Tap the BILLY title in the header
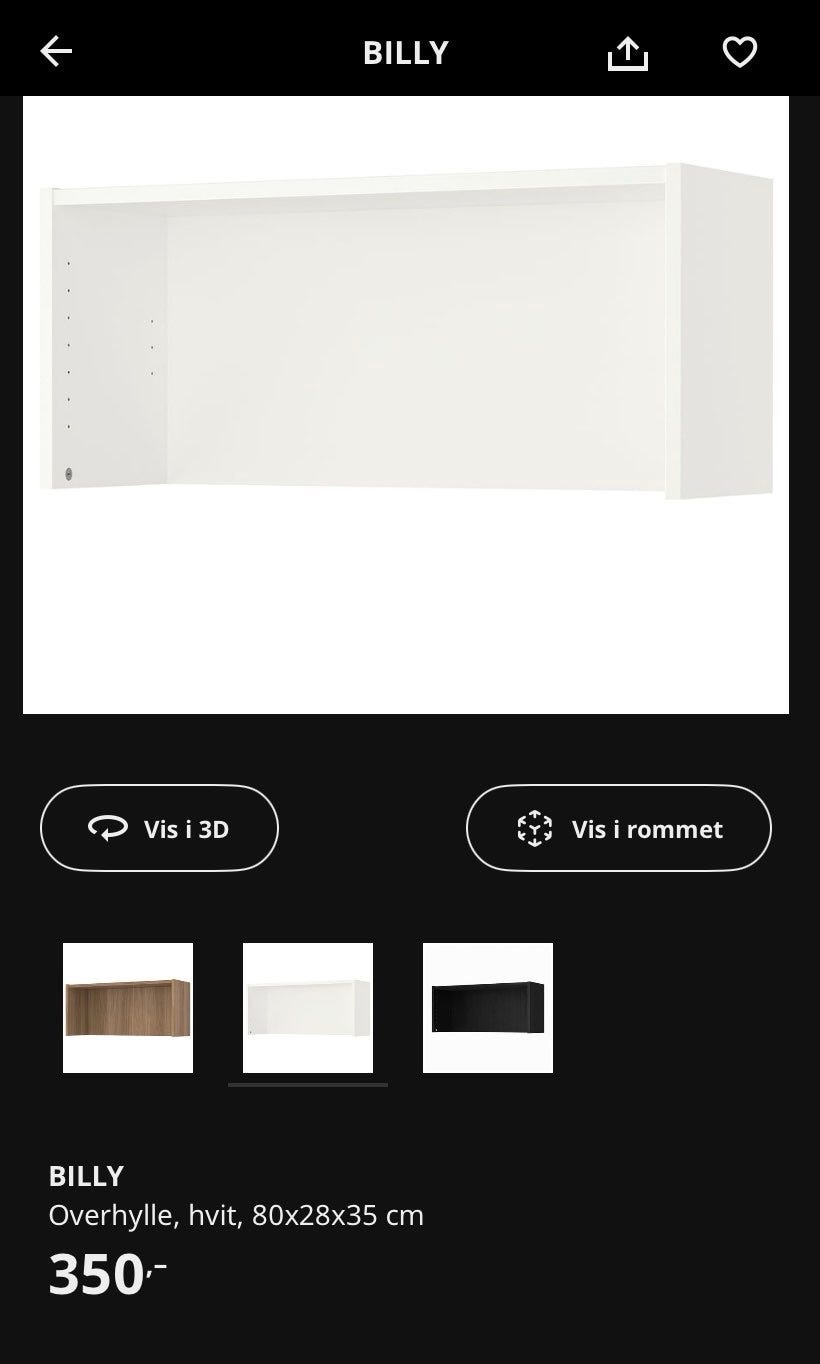This screenshot has width=820, height=1364. pos(406,52)
